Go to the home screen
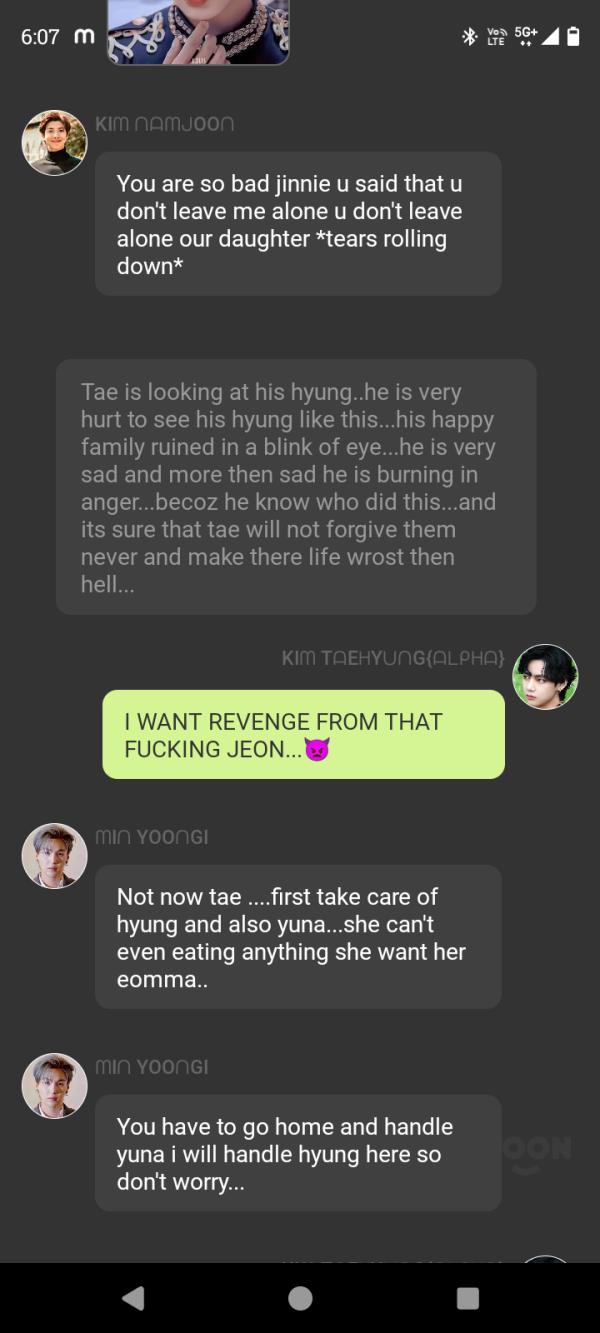Screen dimensions: 600x1333 300,1298
